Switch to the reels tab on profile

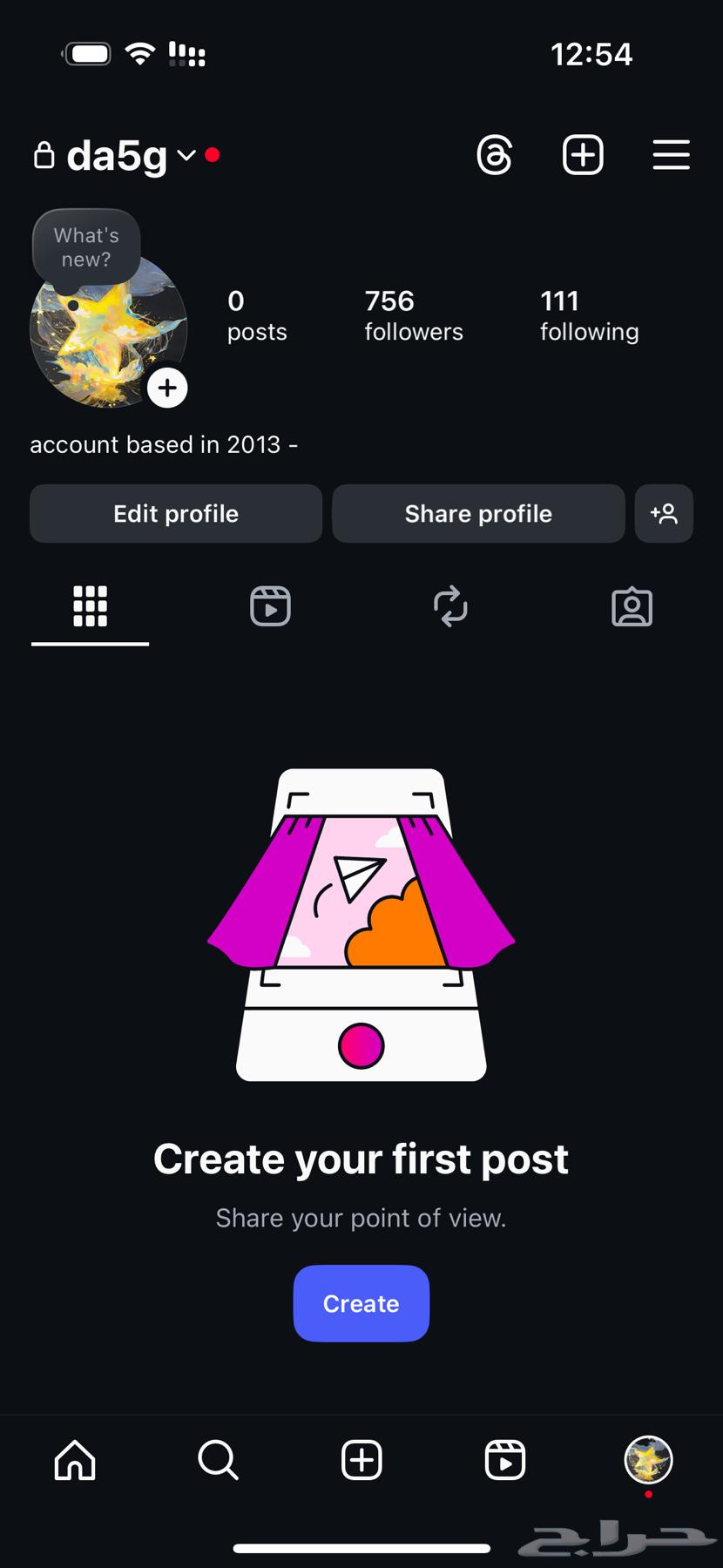[x=270, y=606]
